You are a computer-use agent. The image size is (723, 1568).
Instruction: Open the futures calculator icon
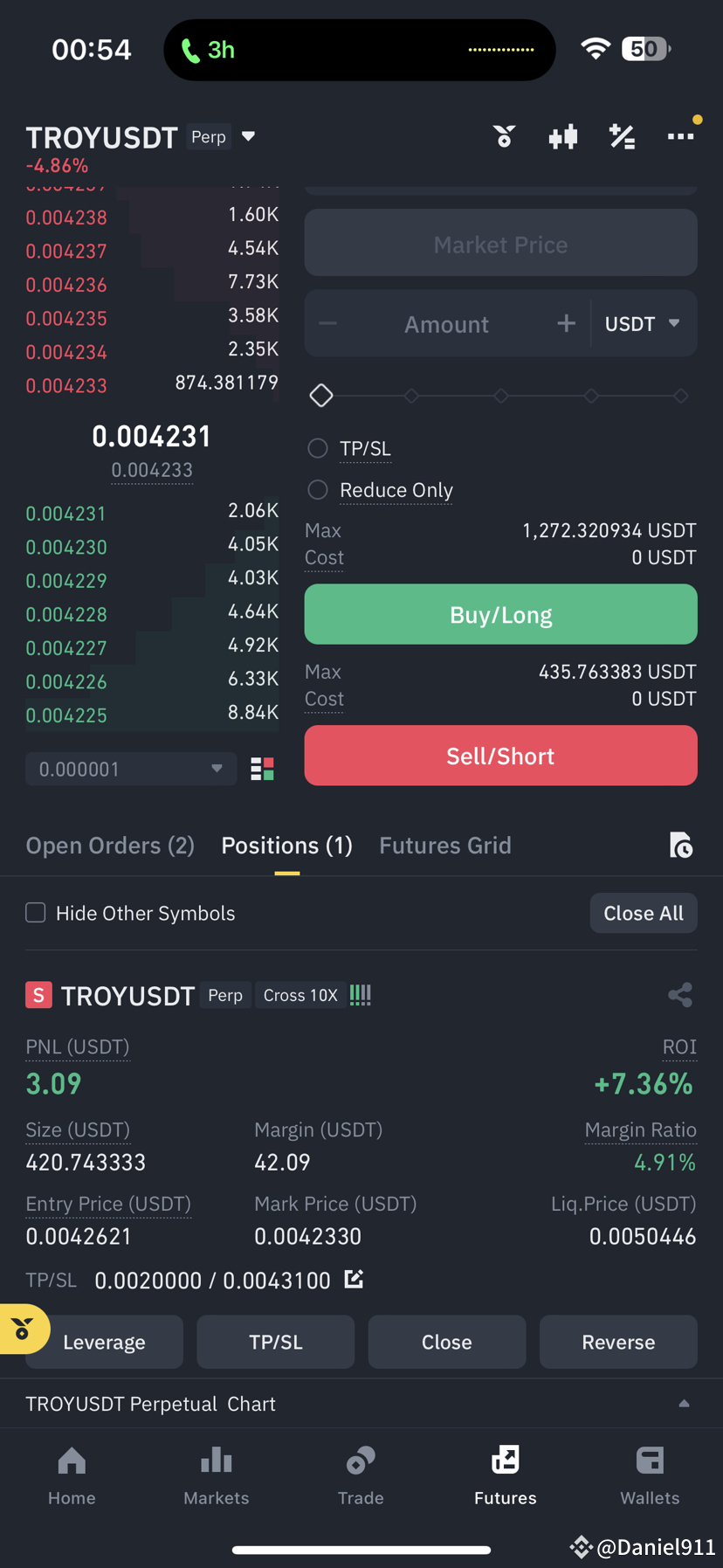coord(622,136)
